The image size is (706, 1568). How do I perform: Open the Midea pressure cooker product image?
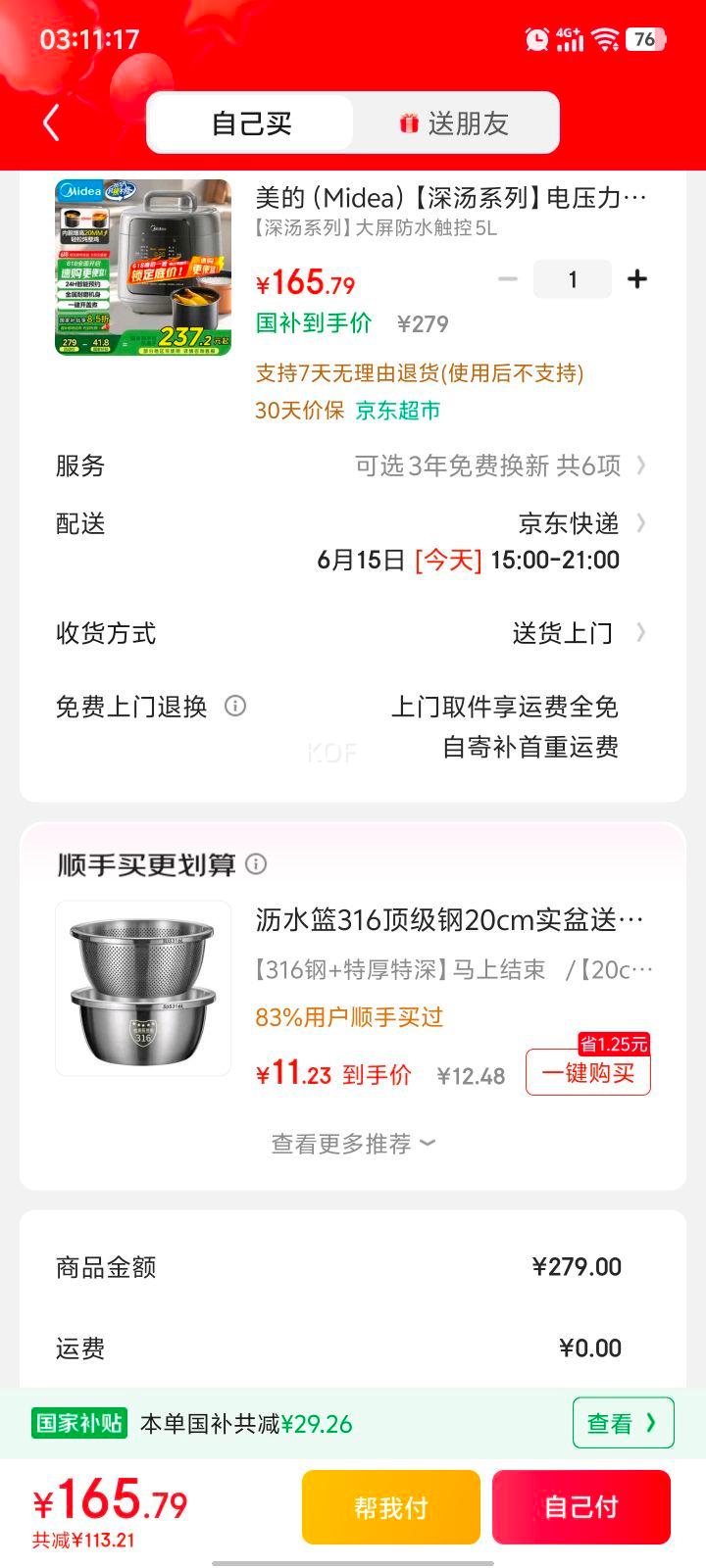[x=143, y=267]
